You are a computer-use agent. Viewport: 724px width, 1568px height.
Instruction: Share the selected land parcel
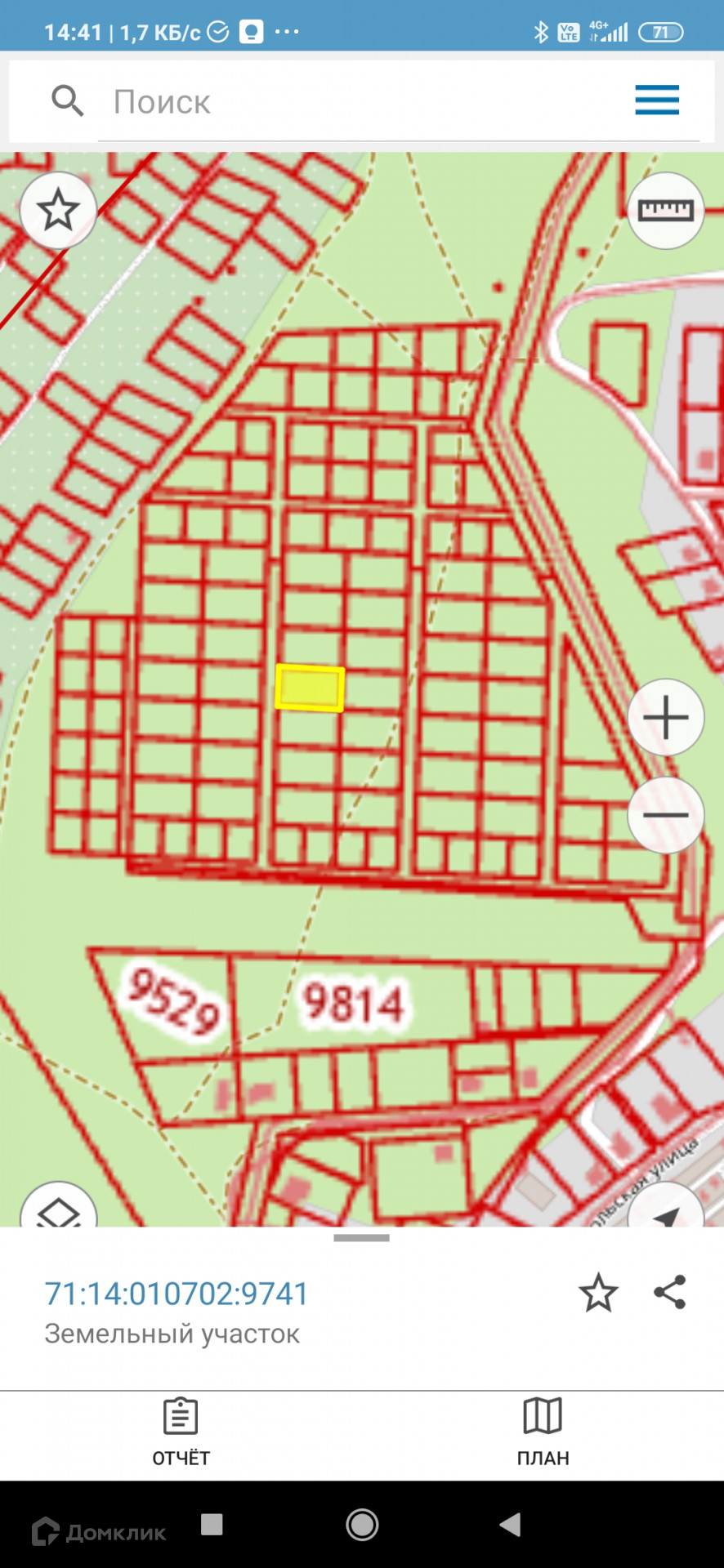tap(670, 1293)
